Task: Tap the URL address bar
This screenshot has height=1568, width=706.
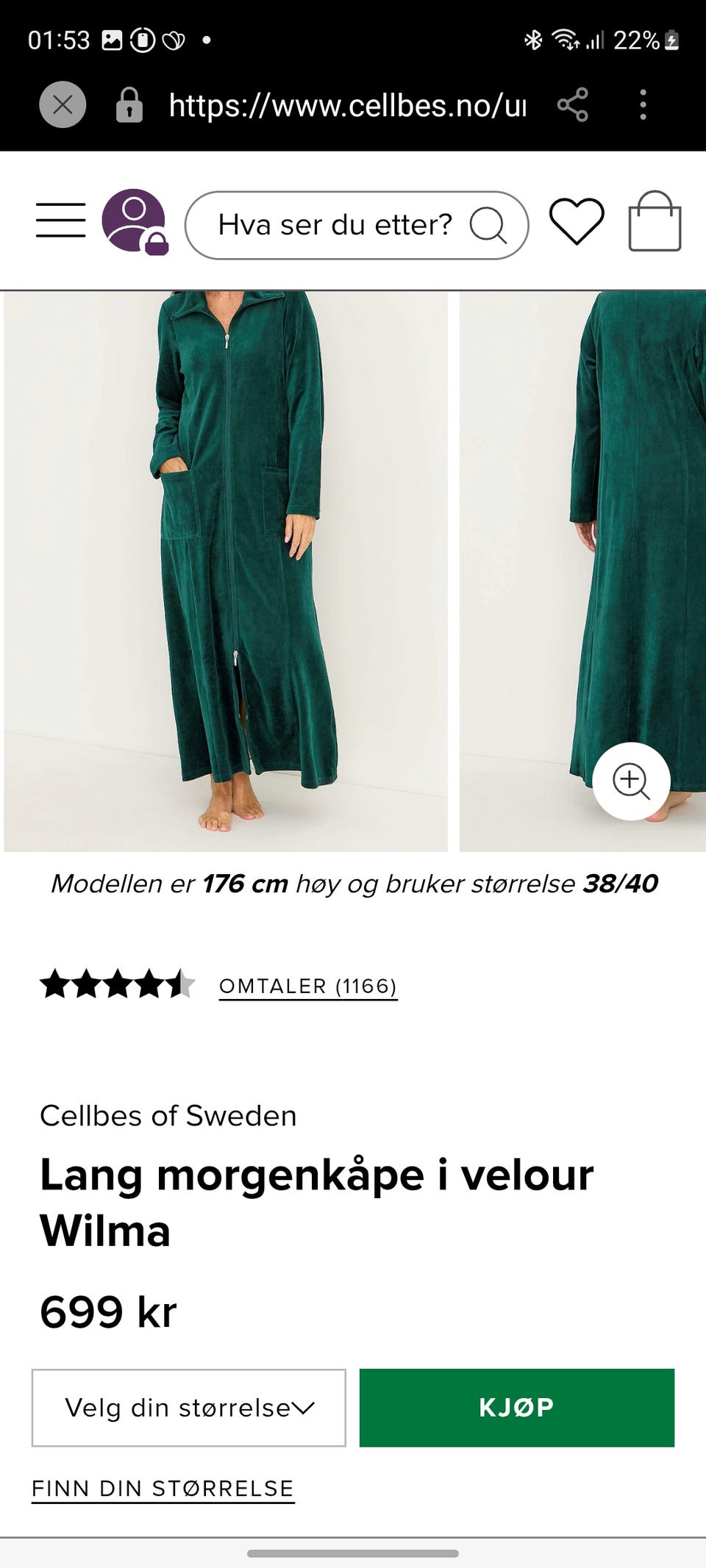Action: click(x=346, y=105)
